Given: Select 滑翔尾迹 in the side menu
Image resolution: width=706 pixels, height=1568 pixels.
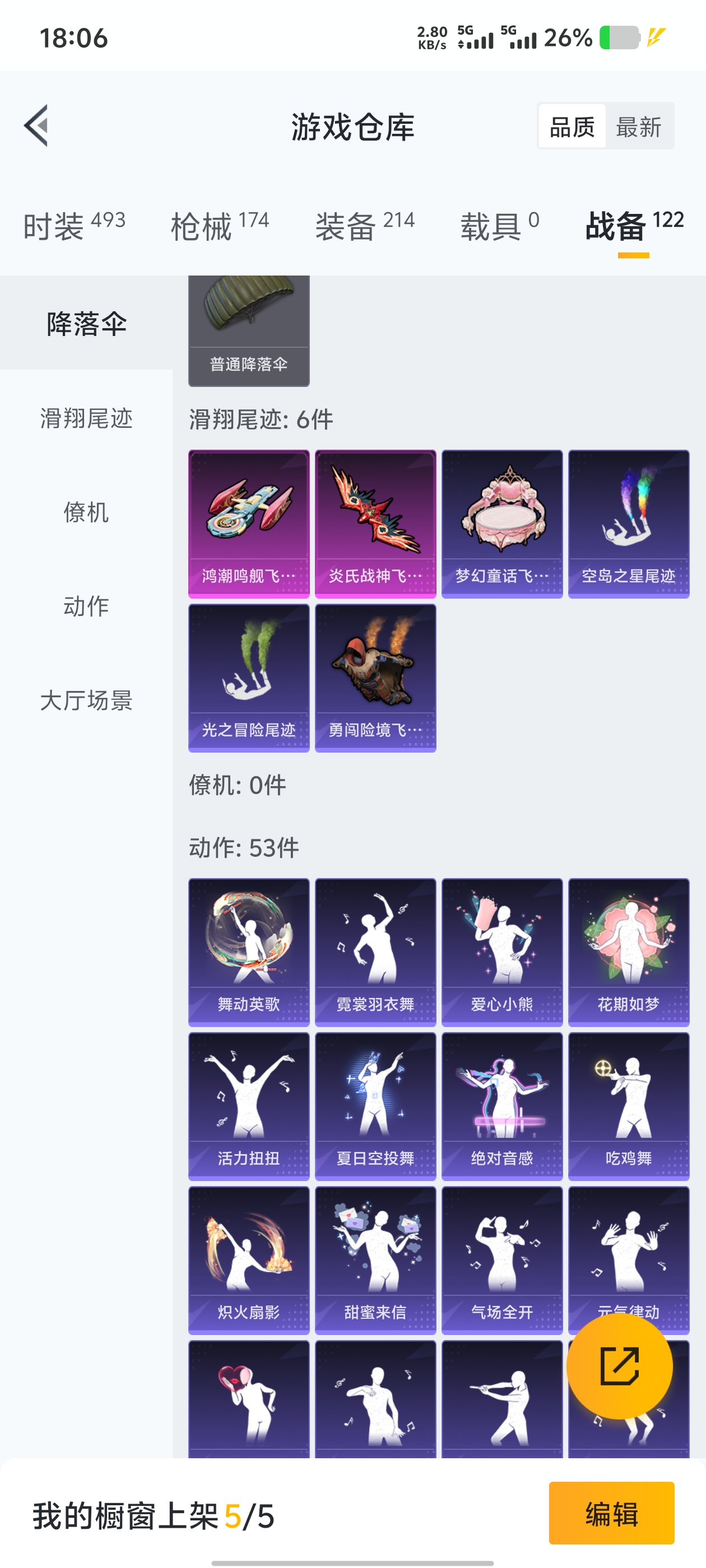Looking at the screenshot, I should pyautogui.click(x=86, y=418).
